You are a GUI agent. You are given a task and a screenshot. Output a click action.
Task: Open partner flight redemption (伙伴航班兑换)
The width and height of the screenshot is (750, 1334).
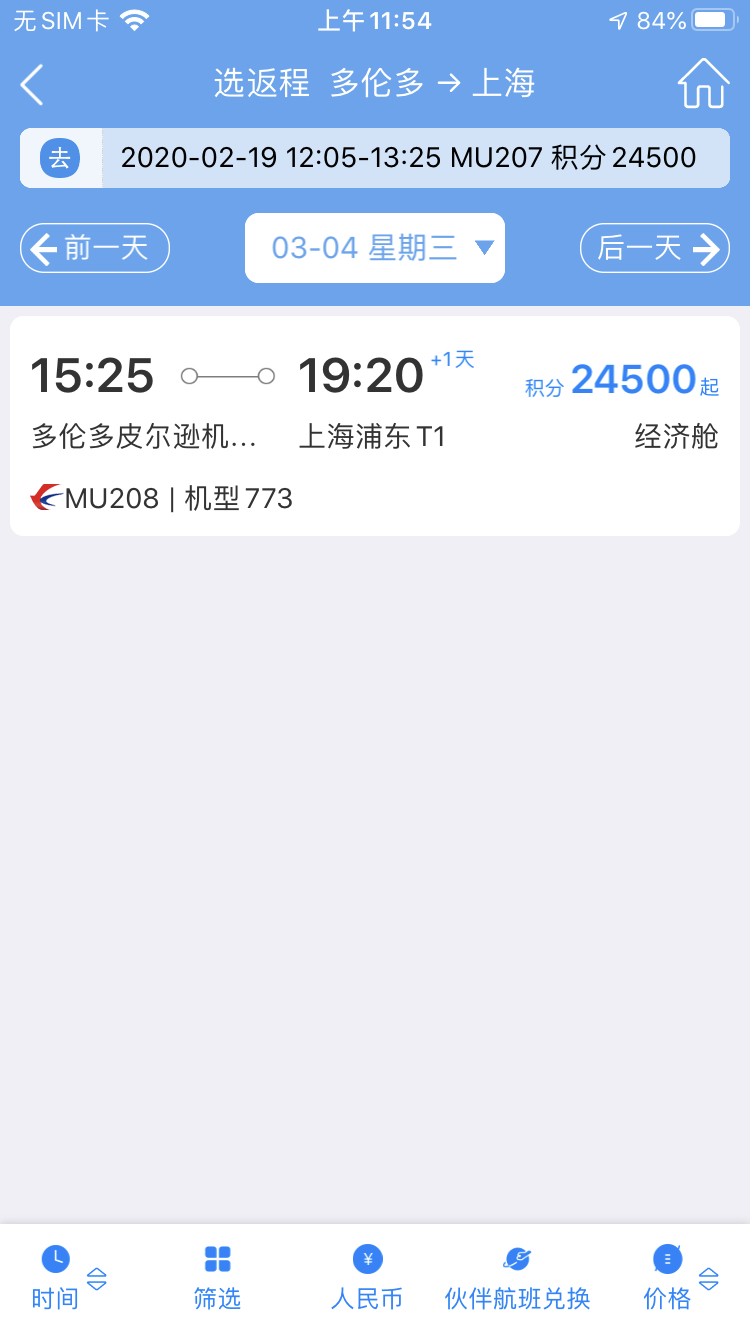517,1278
